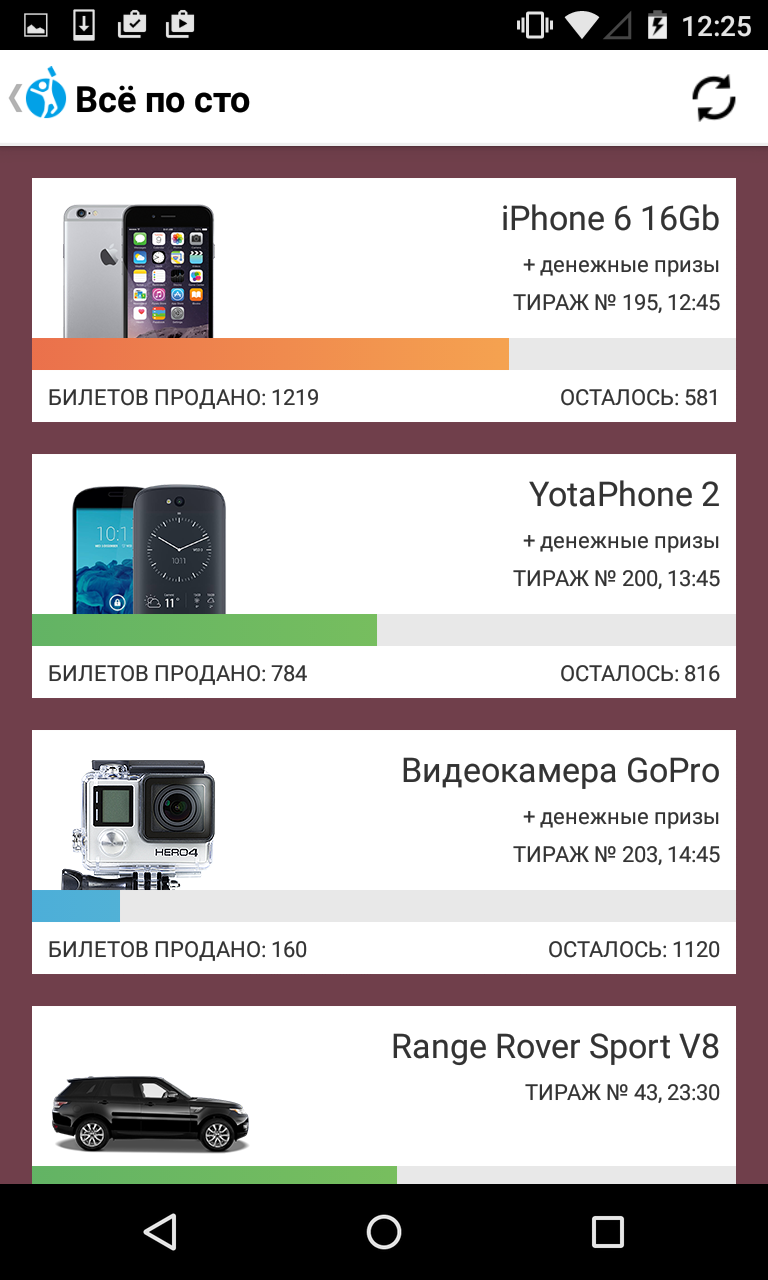
Task: Open the iPhone 6 16Gb draw card
Action: coord(384,299)
